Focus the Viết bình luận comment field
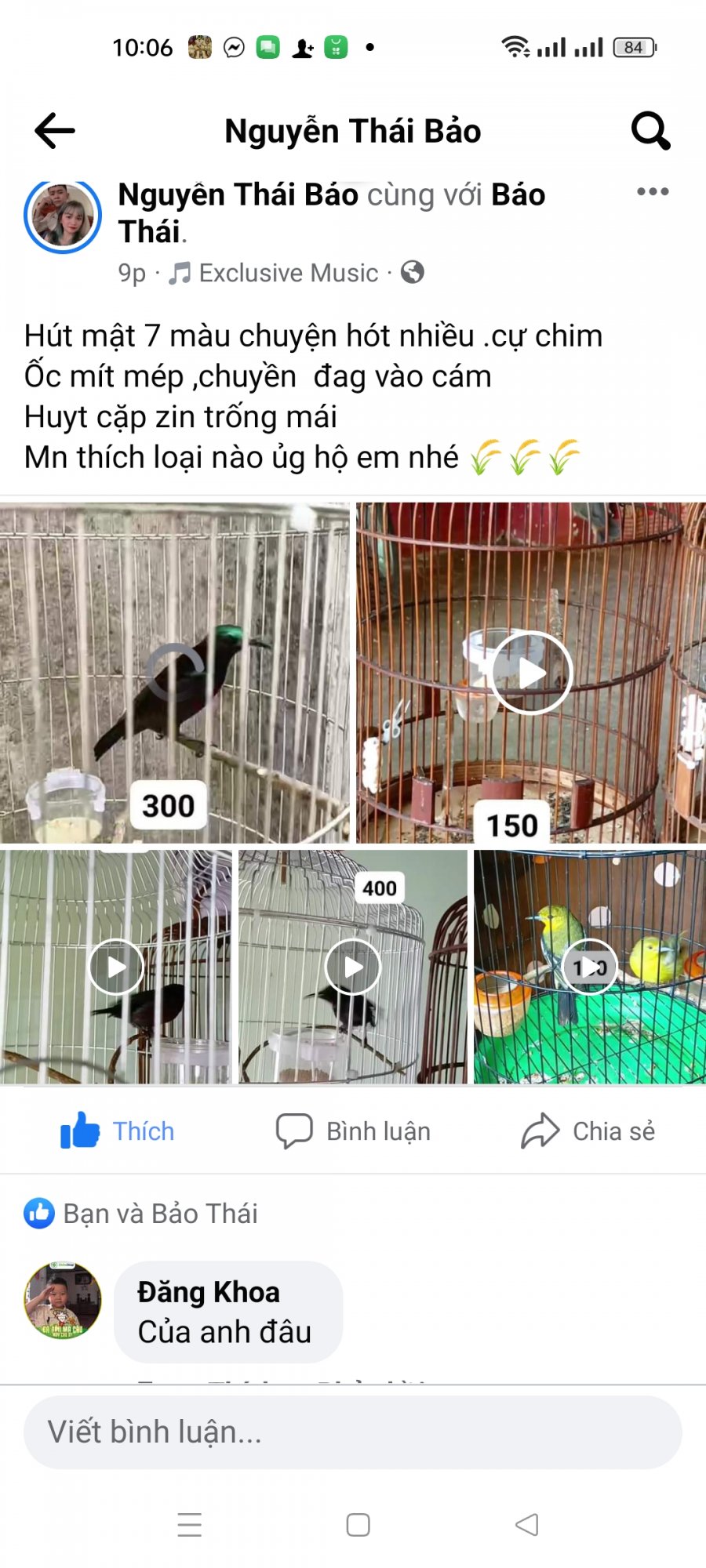The image size is (706, 1568). [353, 1432]
